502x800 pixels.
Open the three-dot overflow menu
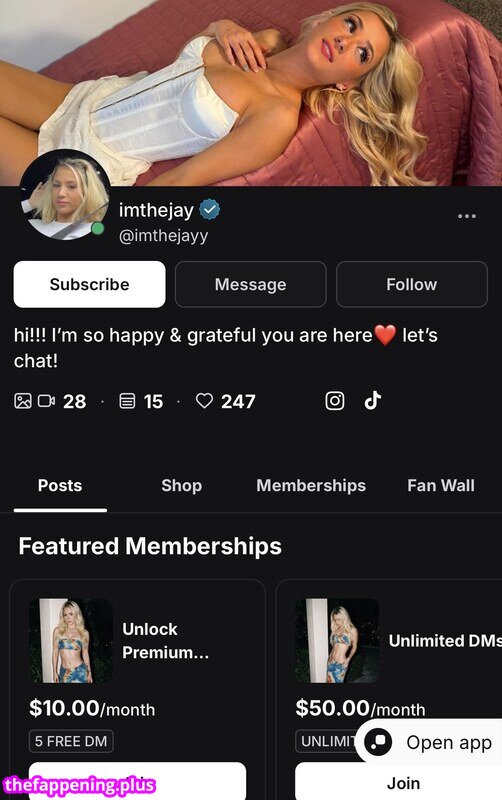pos(467,216)
